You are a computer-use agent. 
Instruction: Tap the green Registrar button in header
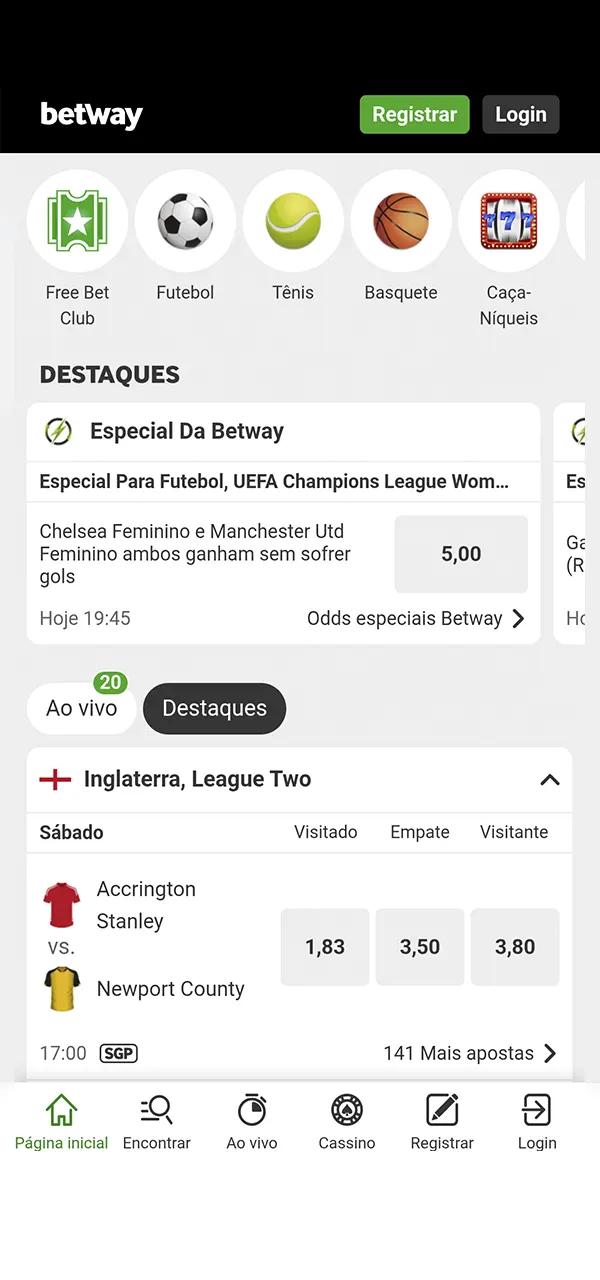414,115
